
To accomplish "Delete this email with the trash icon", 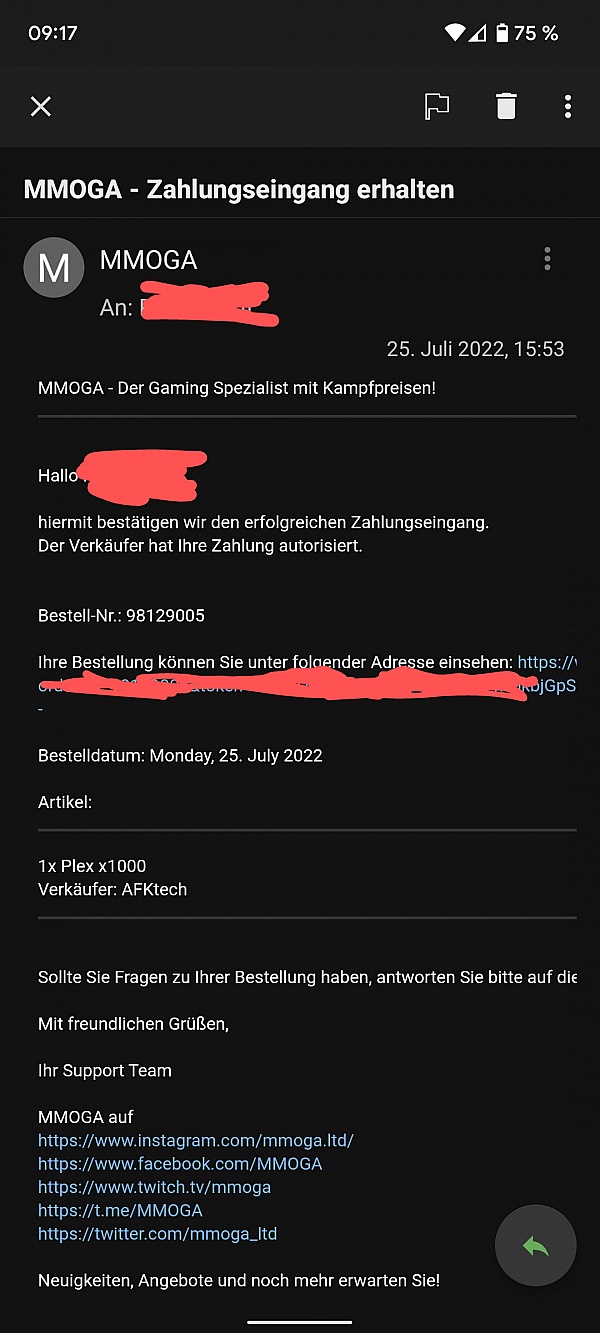I will coord(506,106).
